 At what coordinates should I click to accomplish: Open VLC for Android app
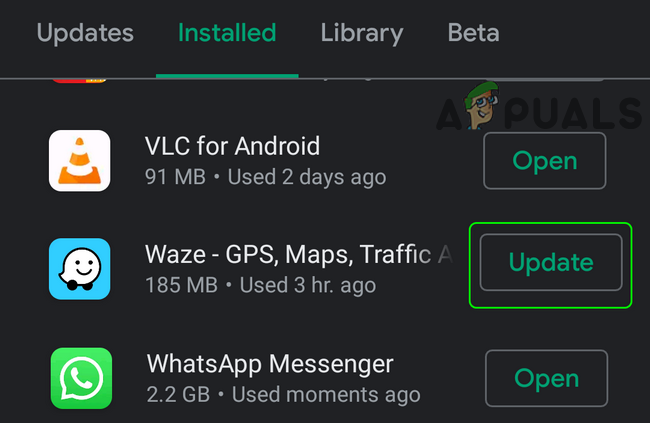click(544, 161)
